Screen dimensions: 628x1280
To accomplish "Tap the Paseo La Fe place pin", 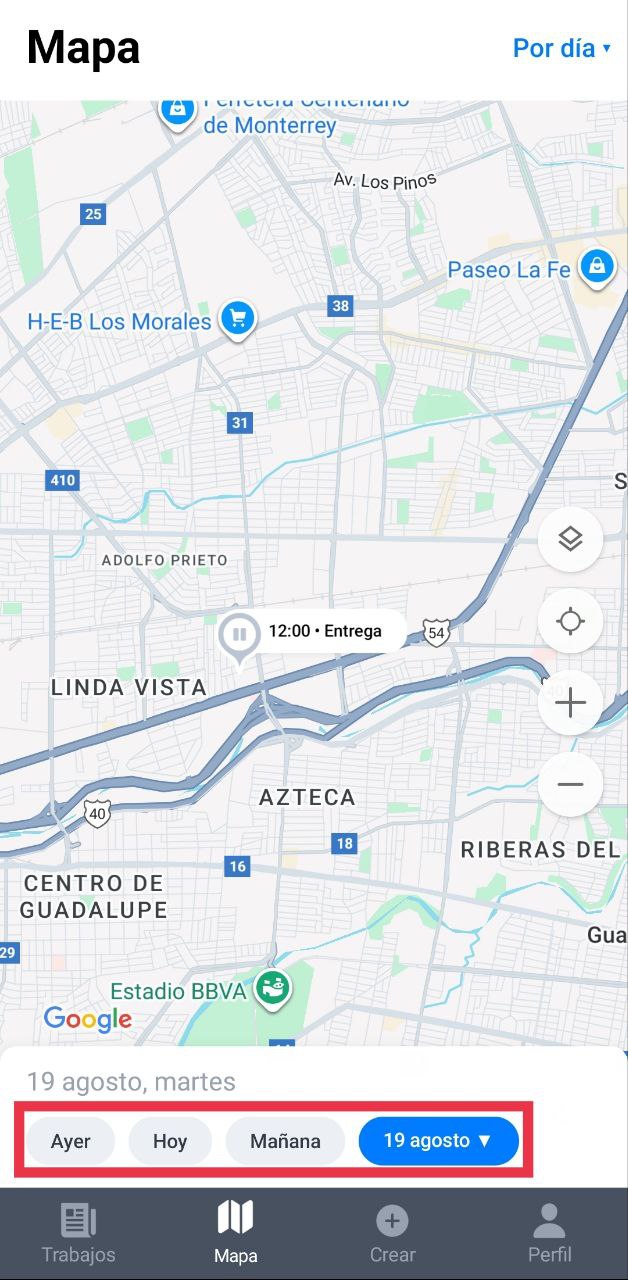I will pyautogui.click(x=597, y=267).
